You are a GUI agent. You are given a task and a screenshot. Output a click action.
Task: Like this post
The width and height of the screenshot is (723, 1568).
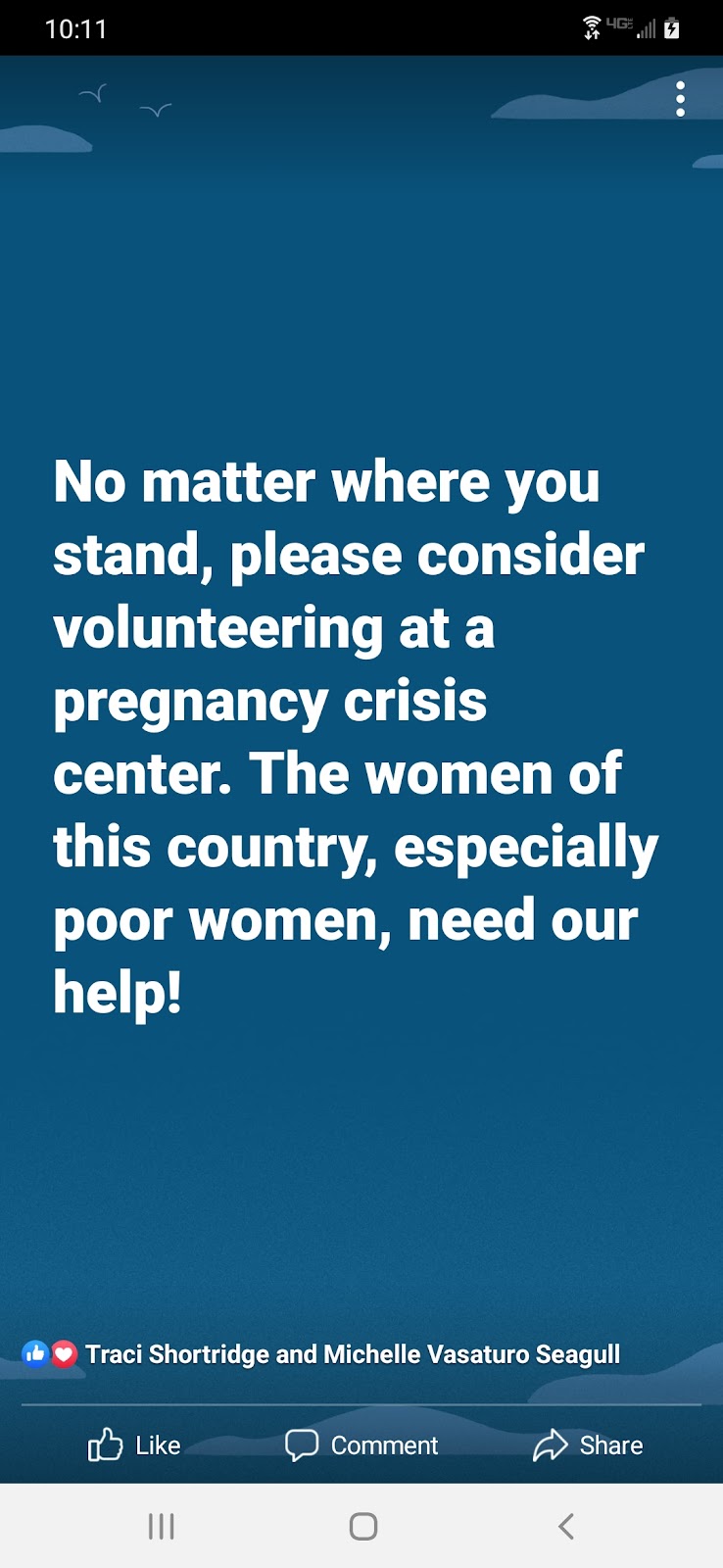click(134, 1445)
